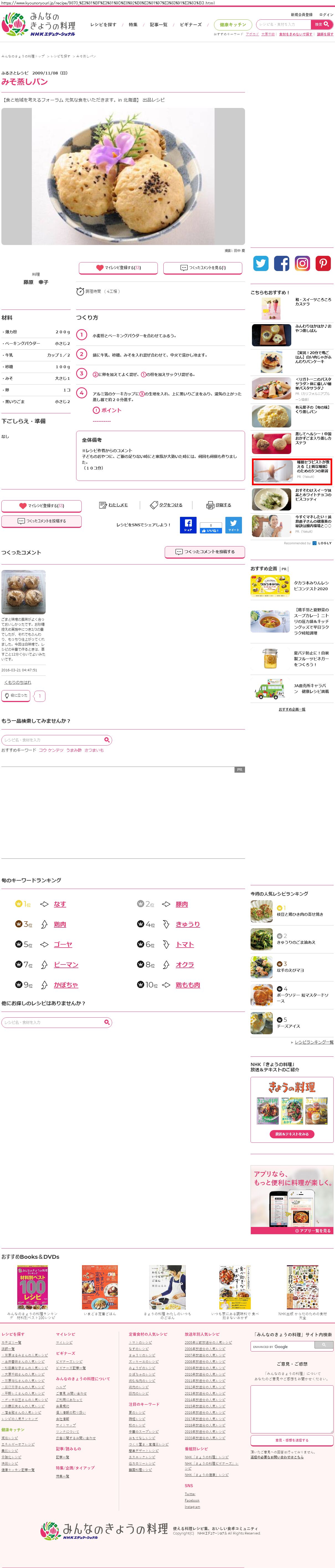Open ビギナーズ in the top navigation

tap(191, 24)
